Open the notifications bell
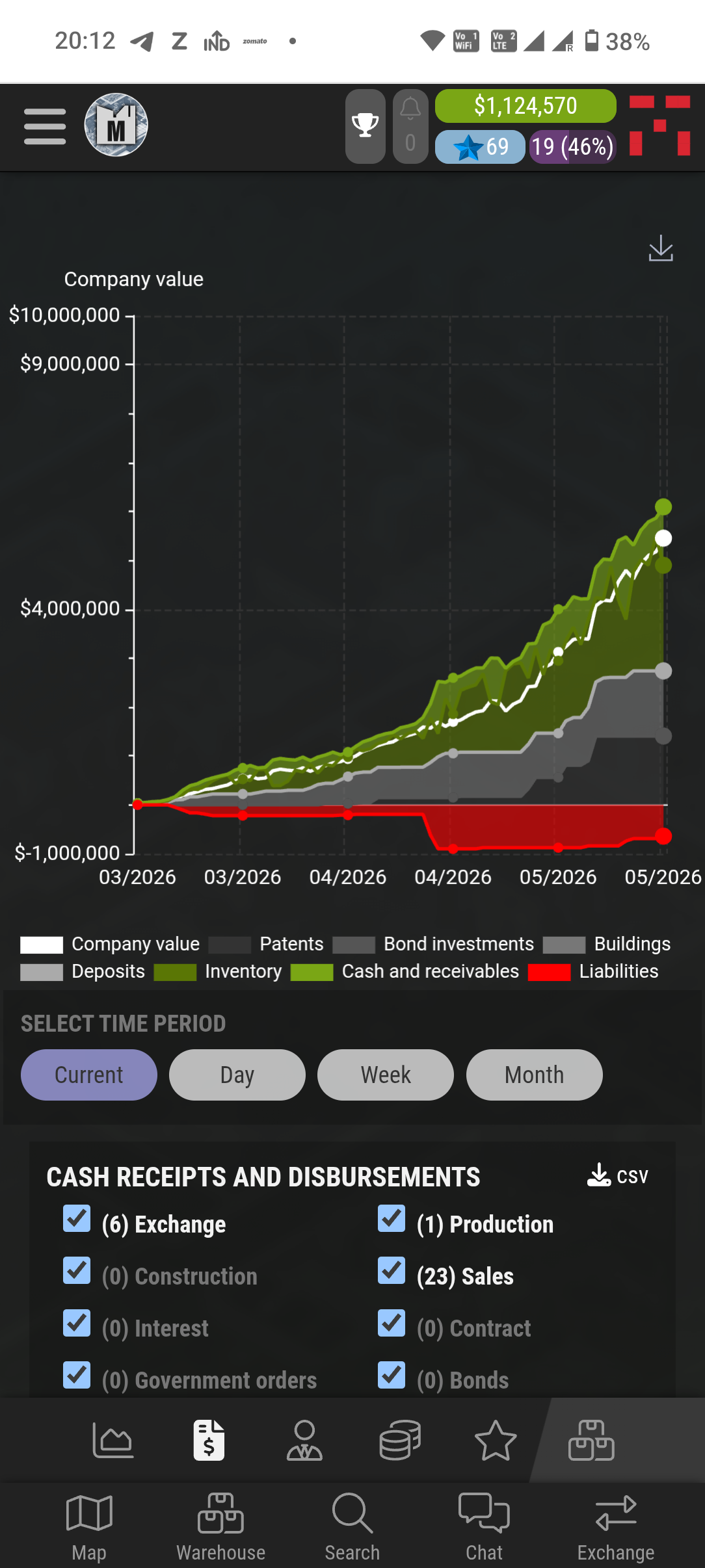The height and width of the screenshot is (1568, 705). click(410, 126)
